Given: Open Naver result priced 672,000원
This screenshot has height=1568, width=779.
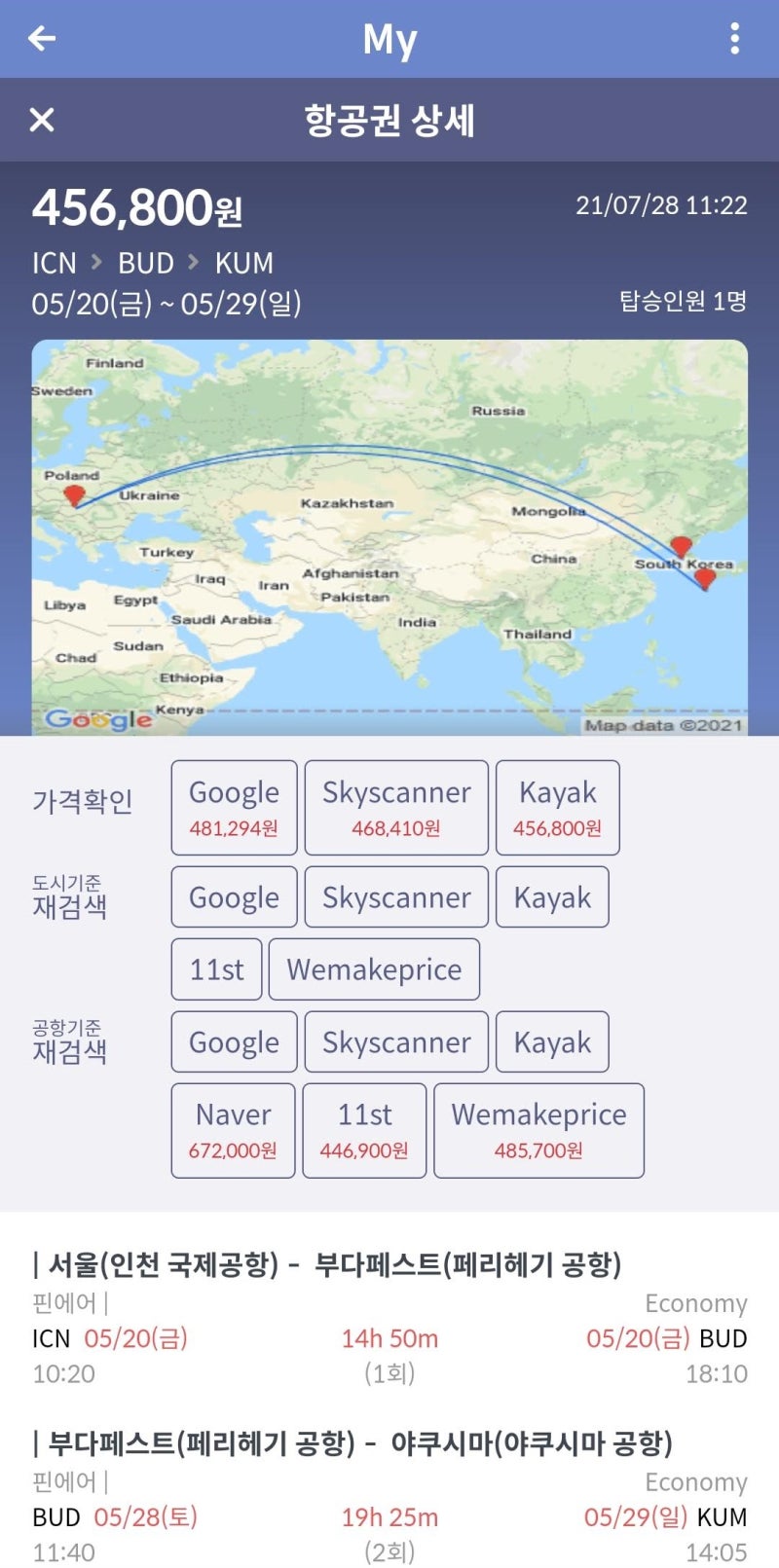Looking at the screenshot, I should click(233, 1131).
